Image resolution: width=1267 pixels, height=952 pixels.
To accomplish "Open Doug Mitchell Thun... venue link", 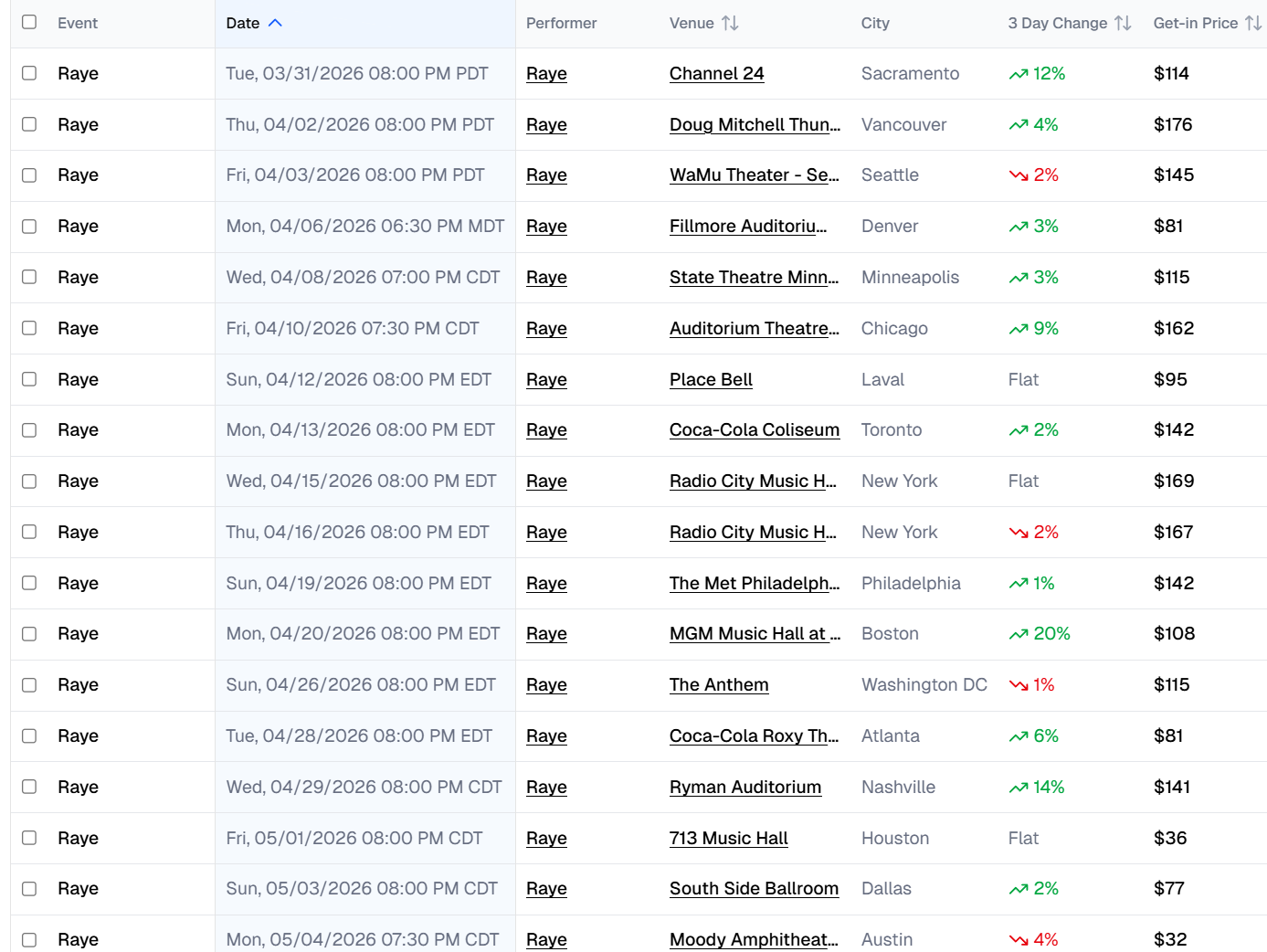I will pyautogui.click(x=755, y=124).
